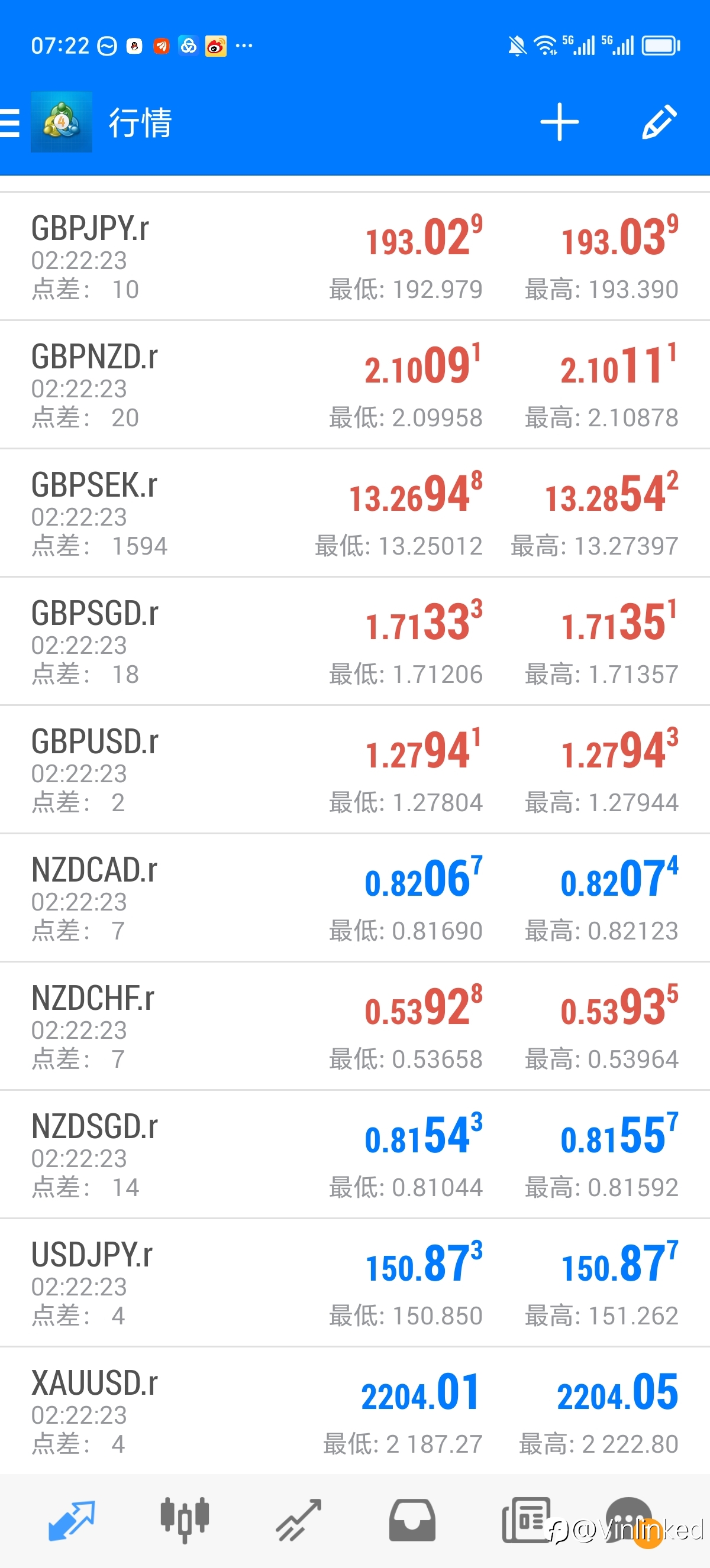710x1568 pixels.
Task: Open the GBPSEK.r quote row
Action: [355, 514]
